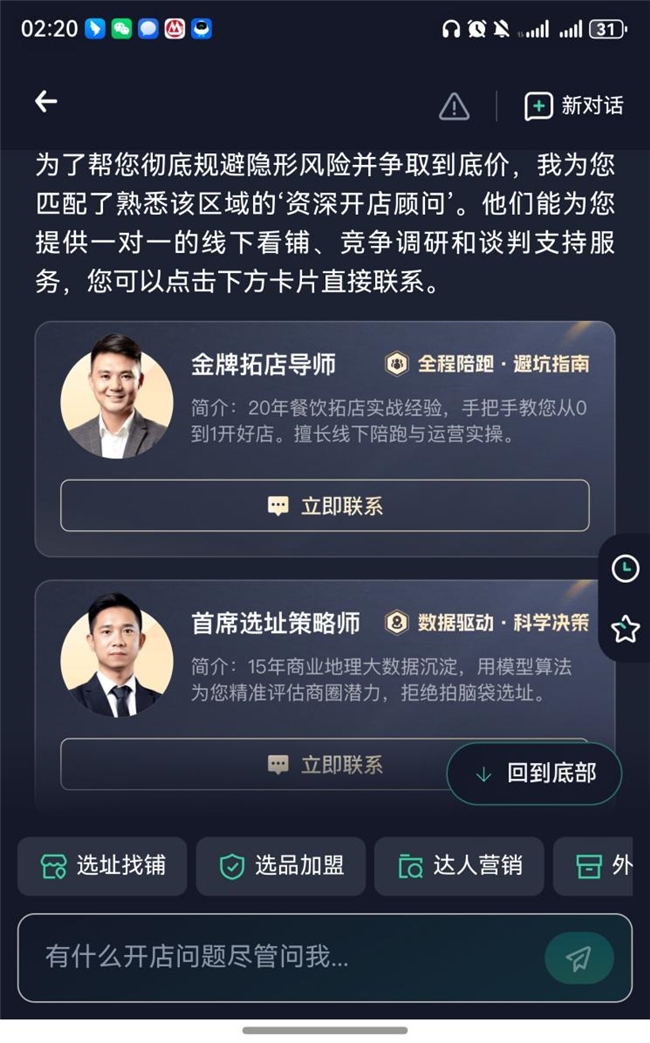Start a new conversation with 新对话

pyautogui.click(x=574, y=106)
